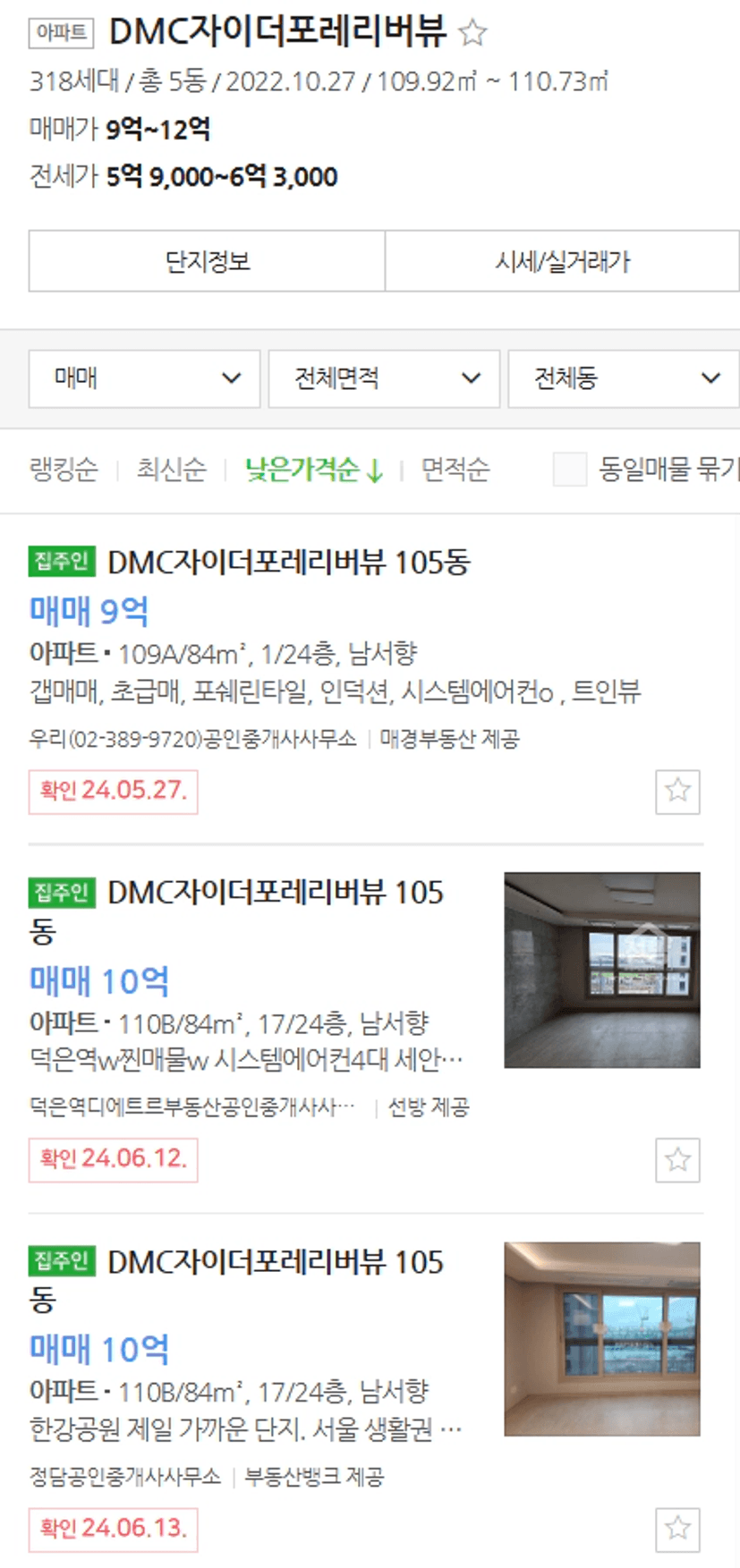The image size is (740, 1568).
Task: Save the 매매 9억 listing with star
Action: 677,792
